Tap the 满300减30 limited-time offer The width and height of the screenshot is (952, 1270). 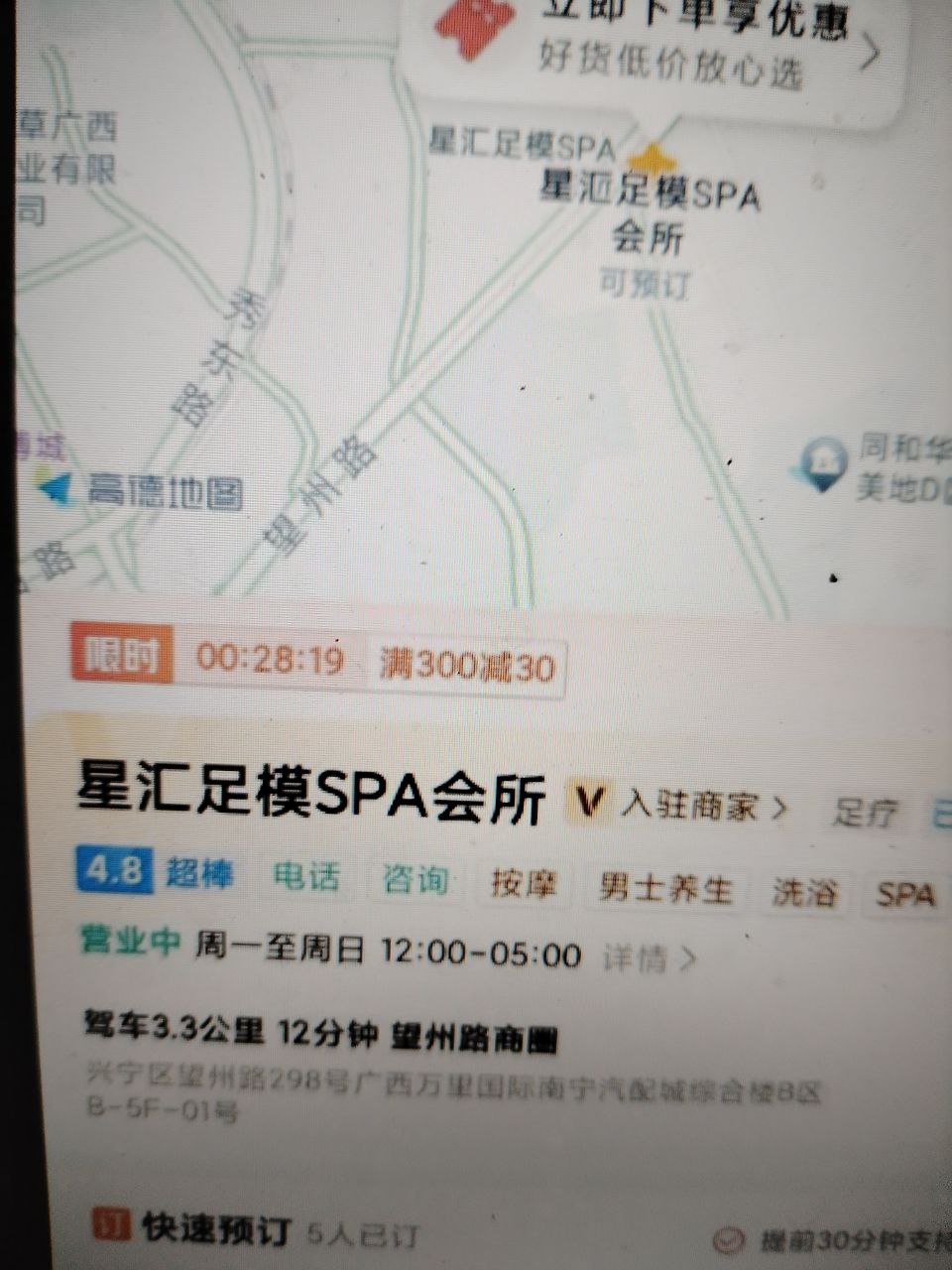pos(466,666)
